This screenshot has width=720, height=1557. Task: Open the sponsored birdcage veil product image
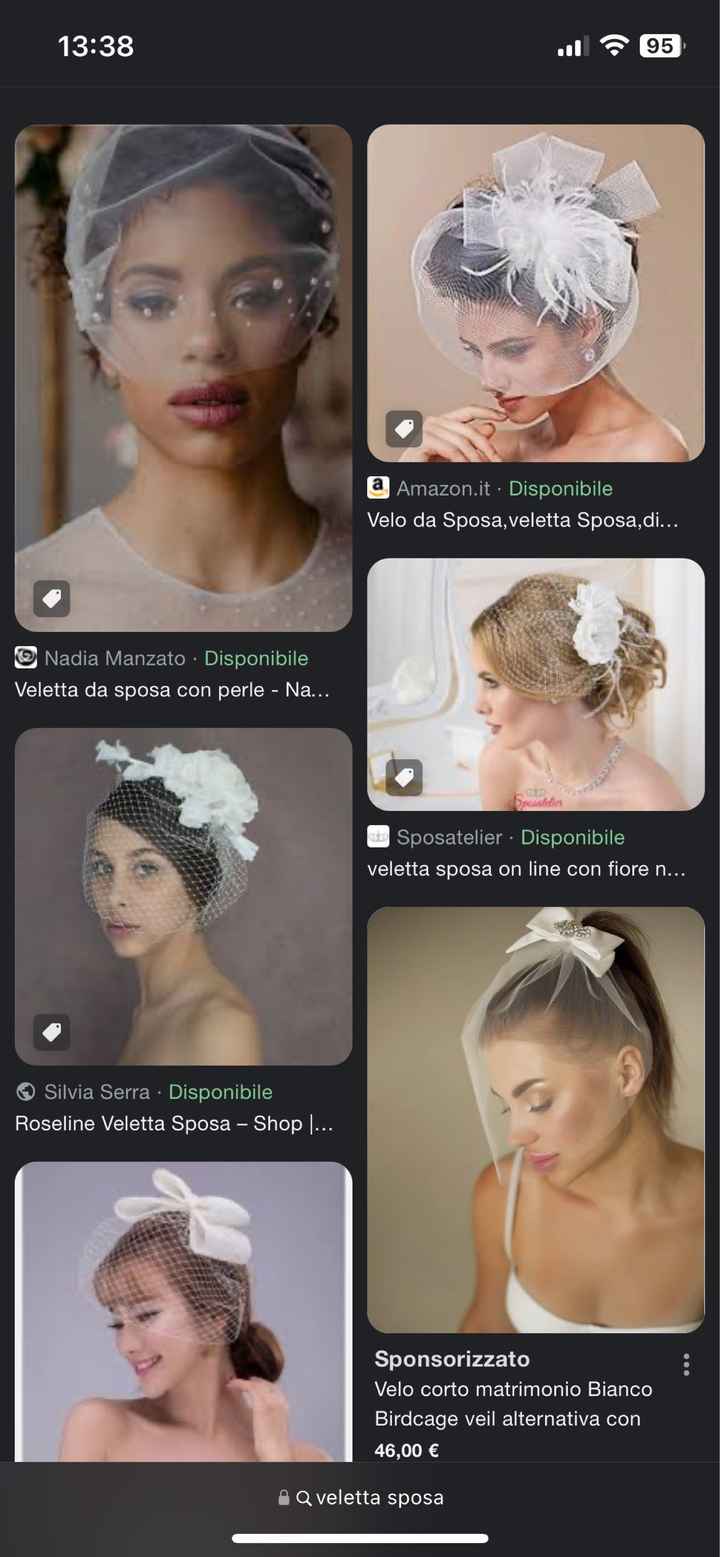(535, 1118)
